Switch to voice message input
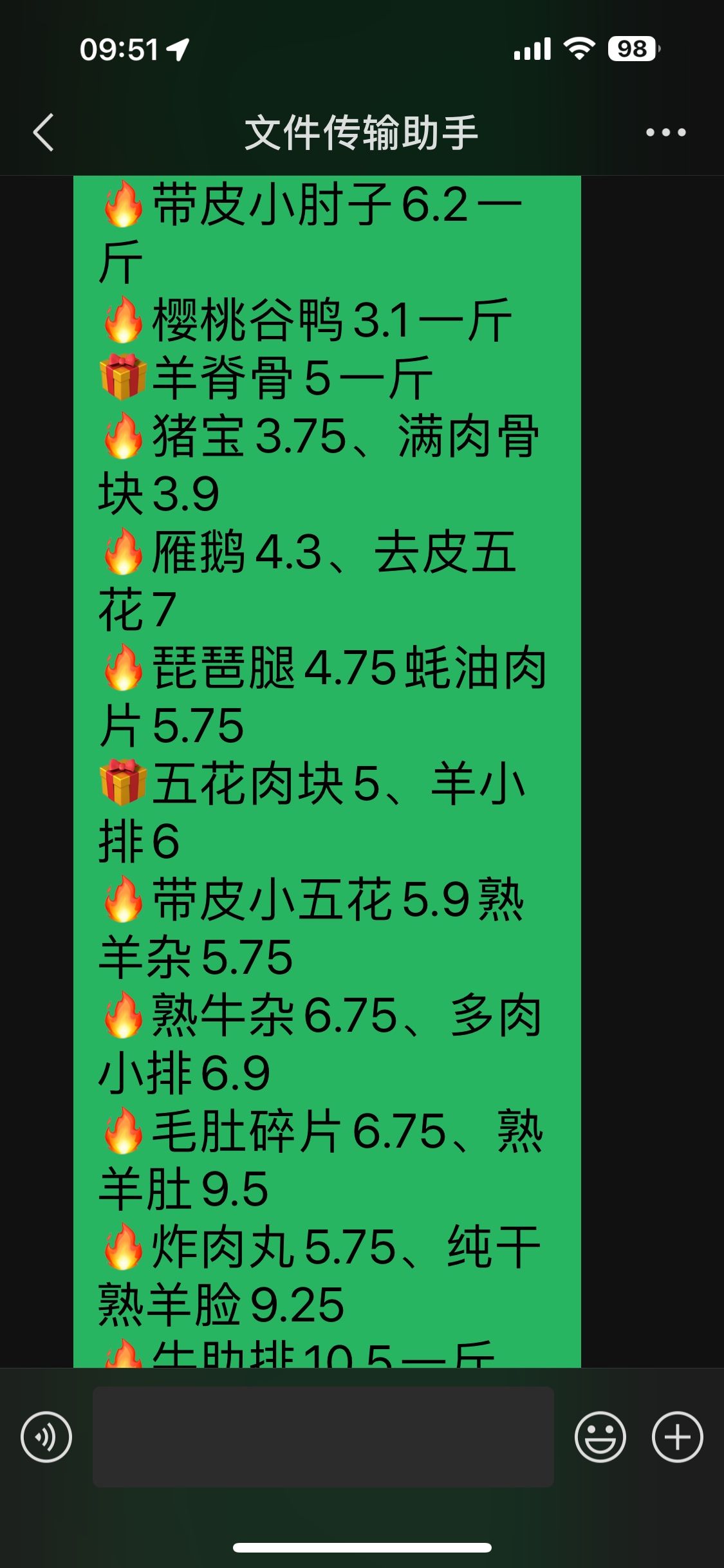Screen dimensions: 724x1568 (46, 1437)
